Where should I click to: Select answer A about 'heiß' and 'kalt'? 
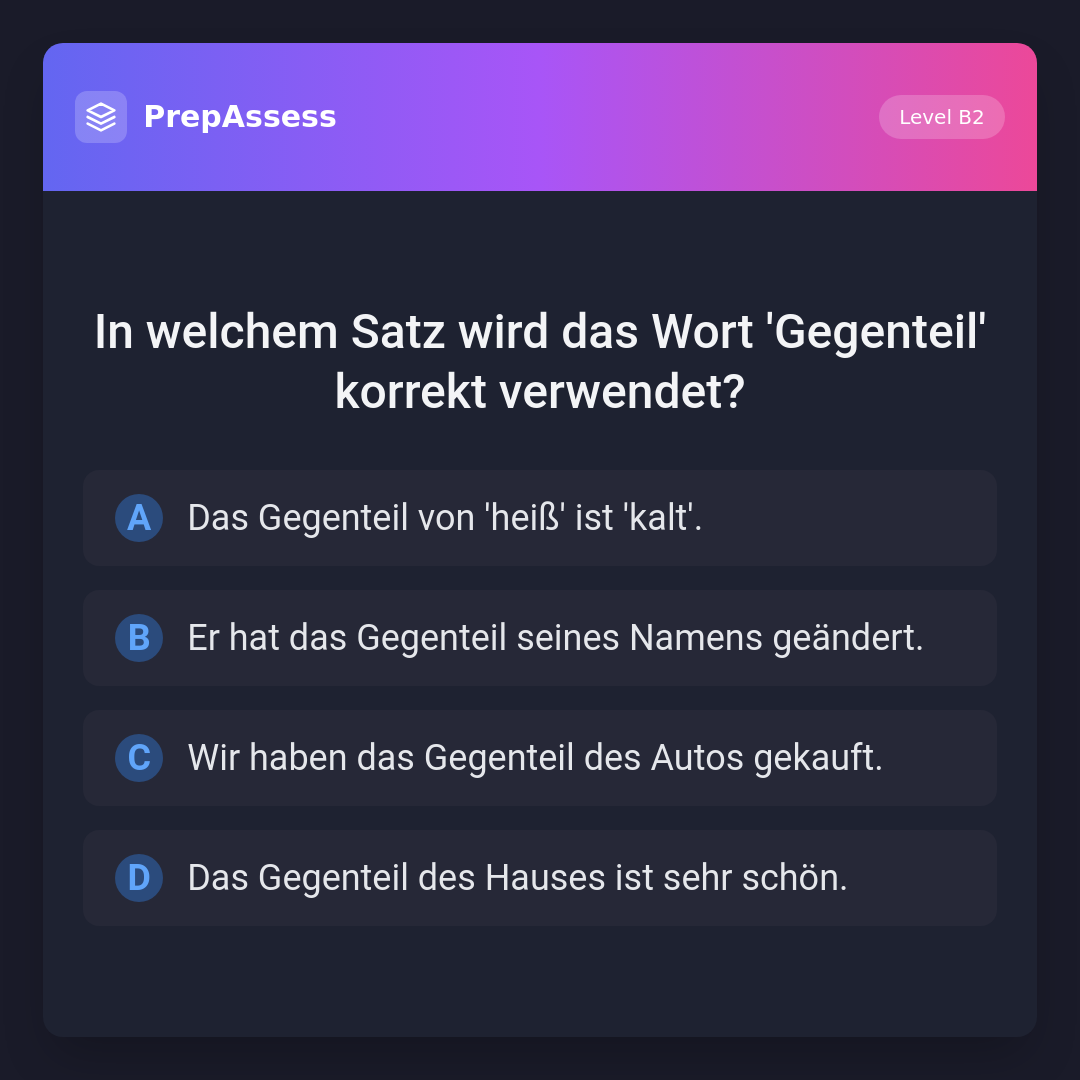pyautogui.click(x=540, y=518)
